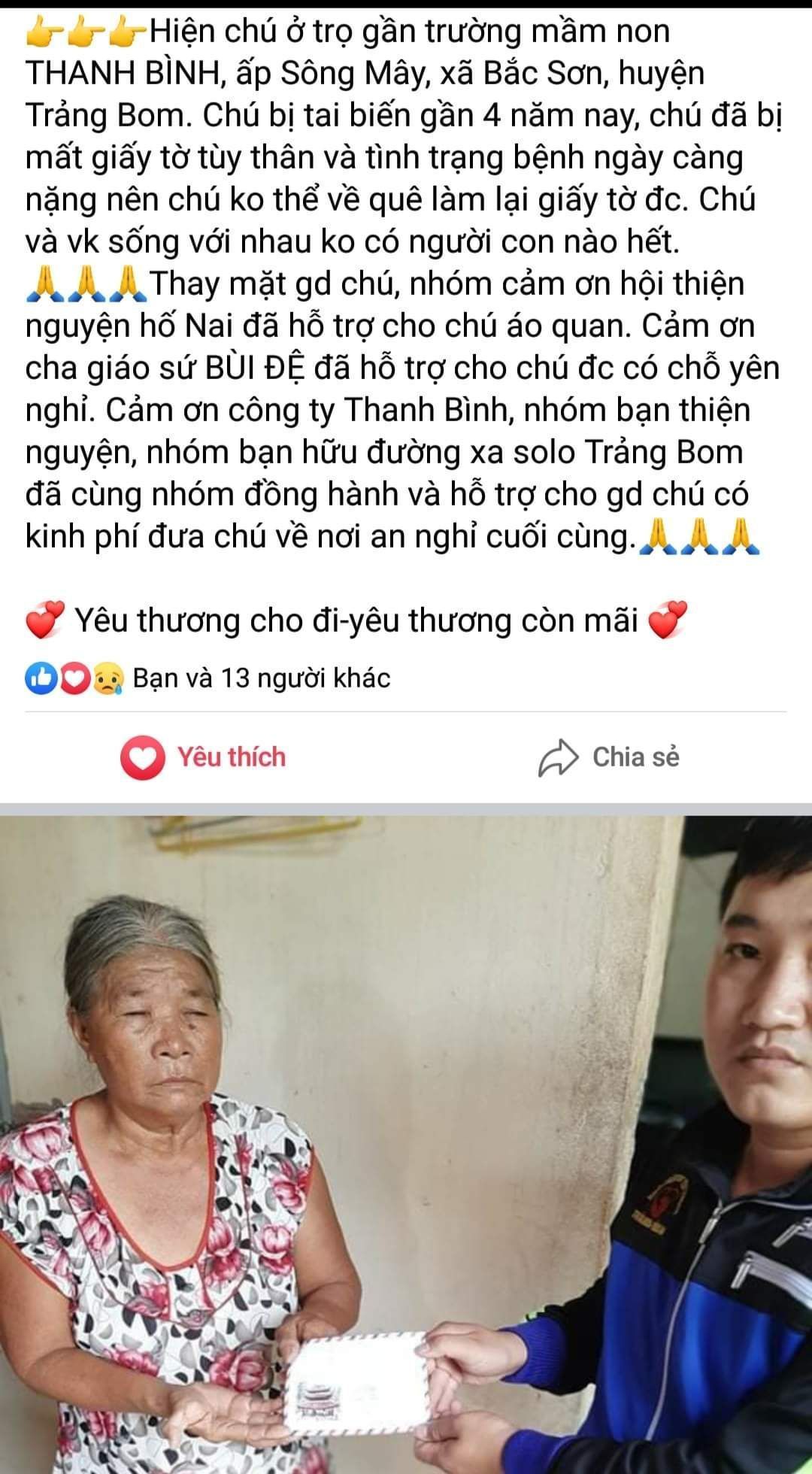Image resolution: width=812 pixels, height=1474 pixels.
Task: View reactions from Bạn và 13 người khác
Action: [x=260, y=679]
